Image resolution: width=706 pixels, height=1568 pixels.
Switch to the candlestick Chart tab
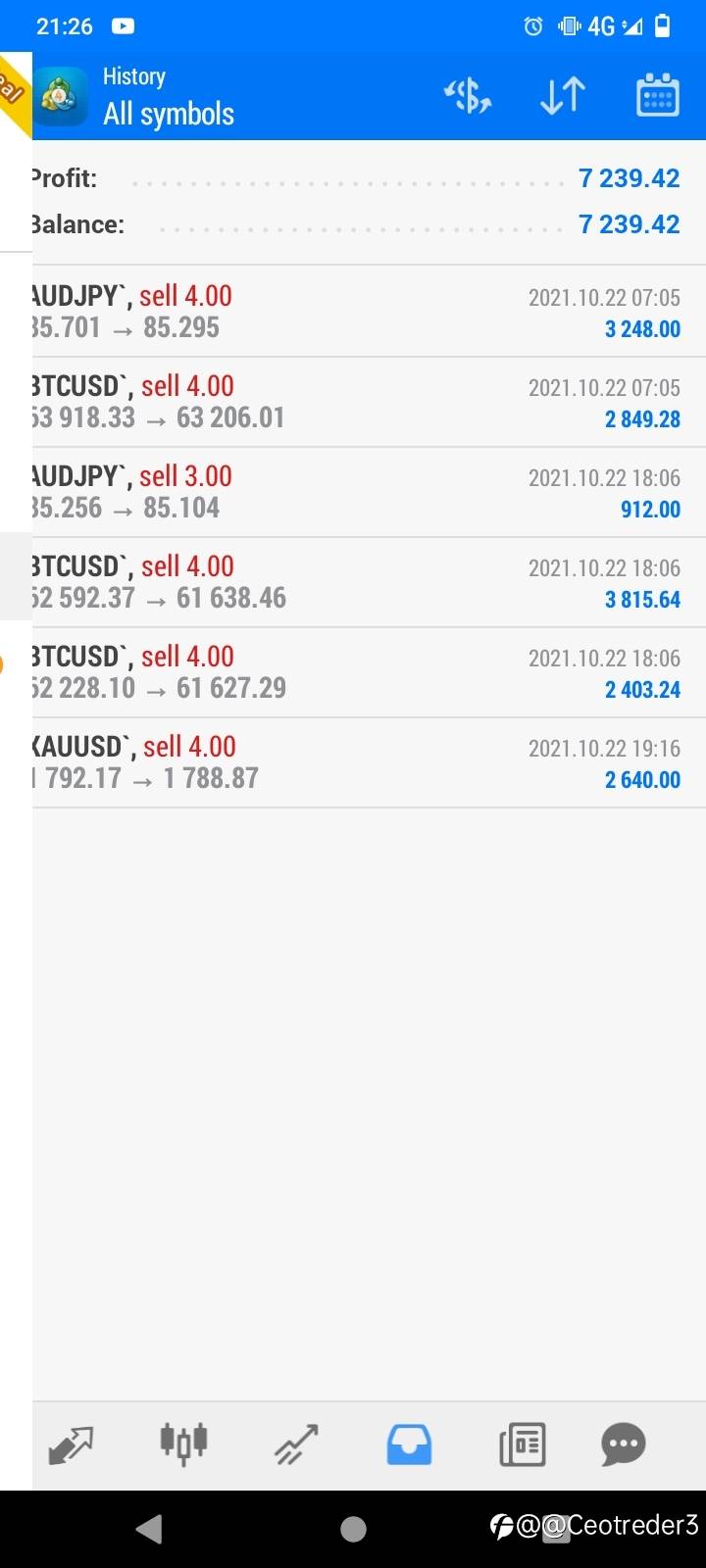point(183,1444)
